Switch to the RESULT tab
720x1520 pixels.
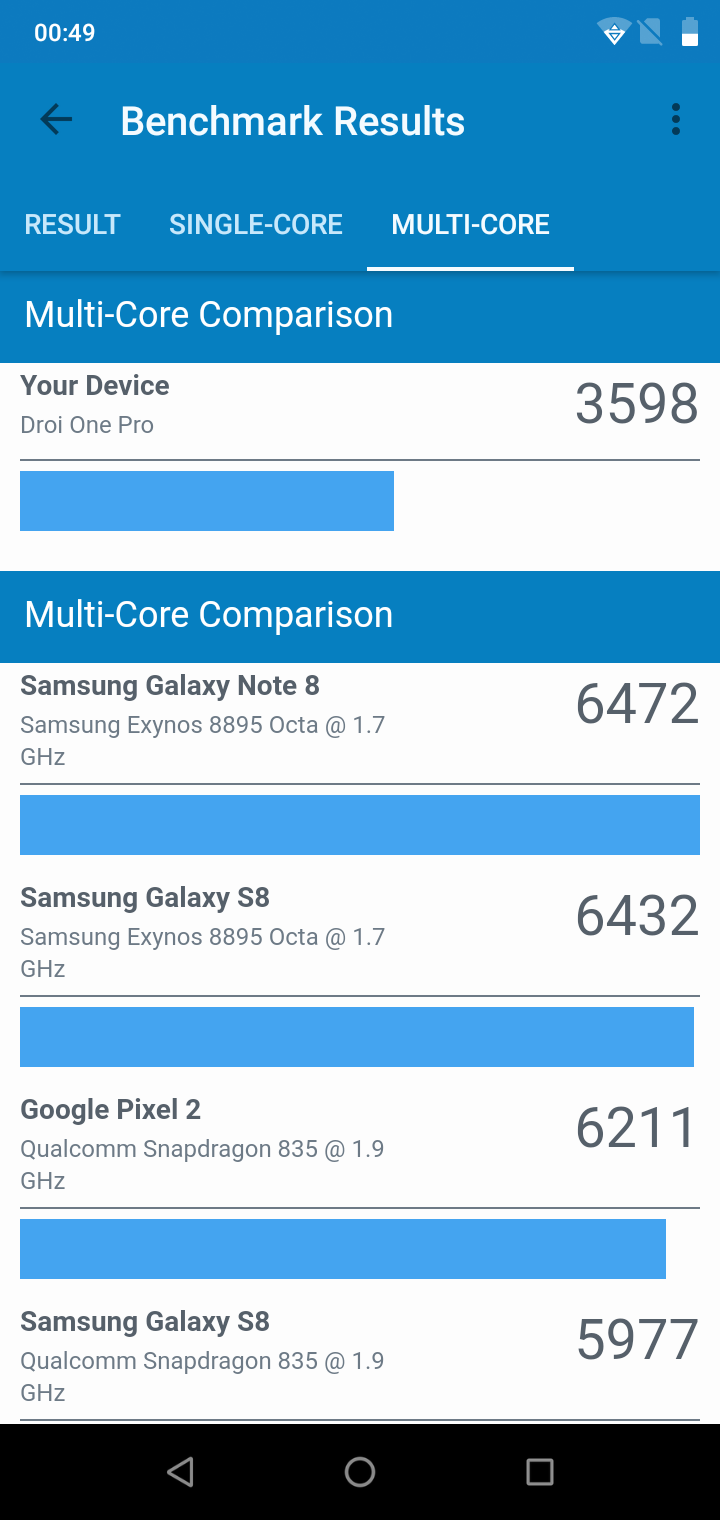(x=72, y=224)
